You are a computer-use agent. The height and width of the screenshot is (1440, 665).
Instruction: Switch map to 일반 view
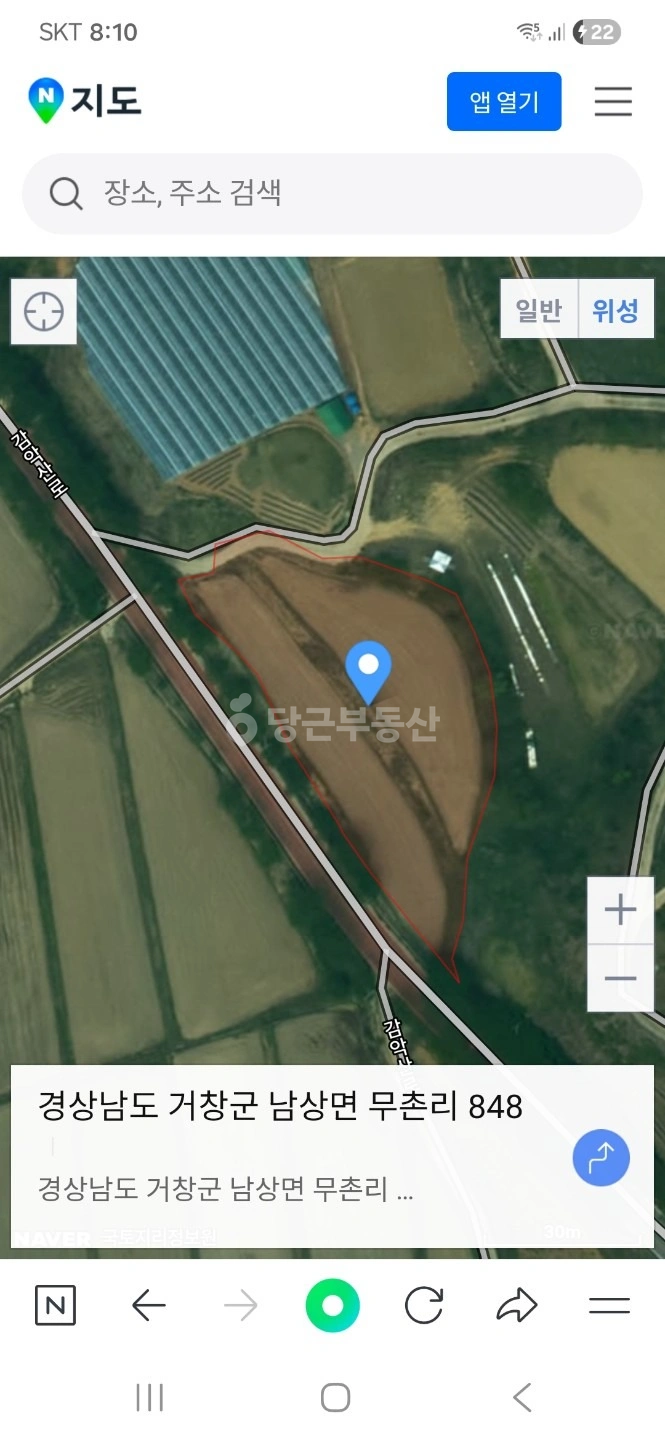pos(539,310)
